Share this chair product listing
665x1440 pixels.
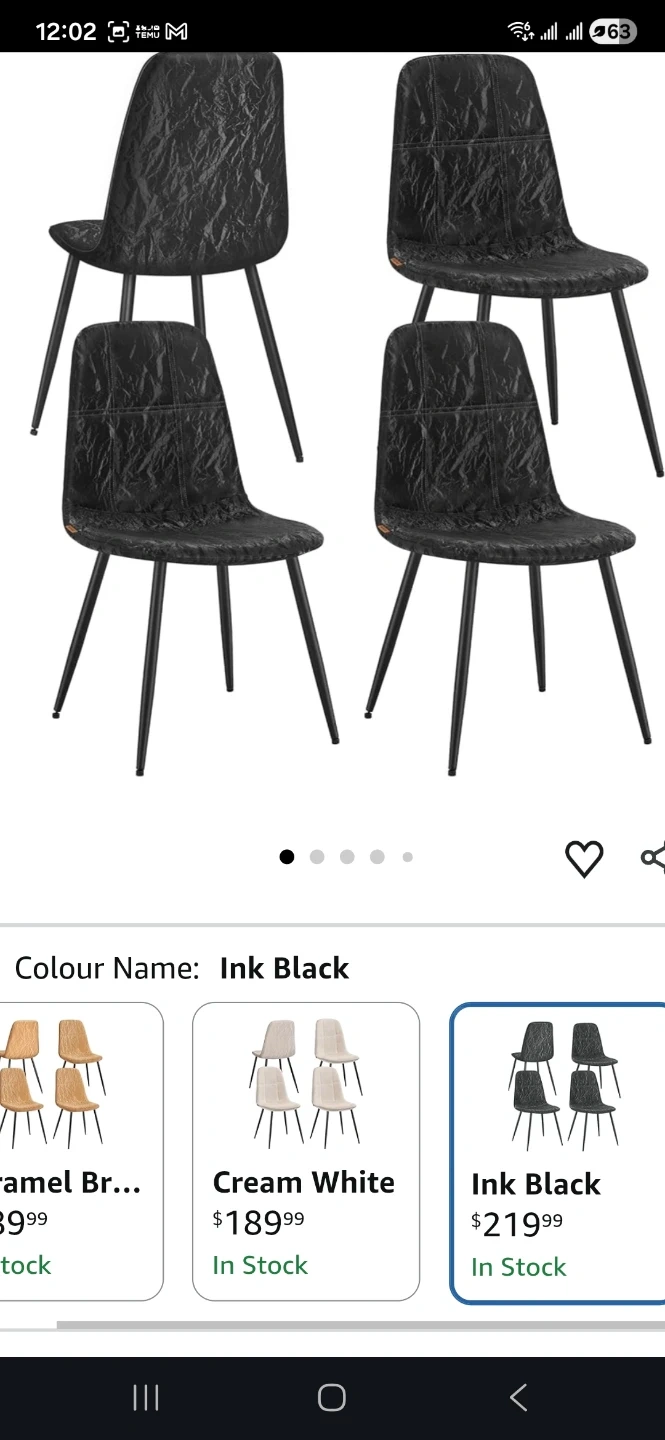[x=653, y=858]
